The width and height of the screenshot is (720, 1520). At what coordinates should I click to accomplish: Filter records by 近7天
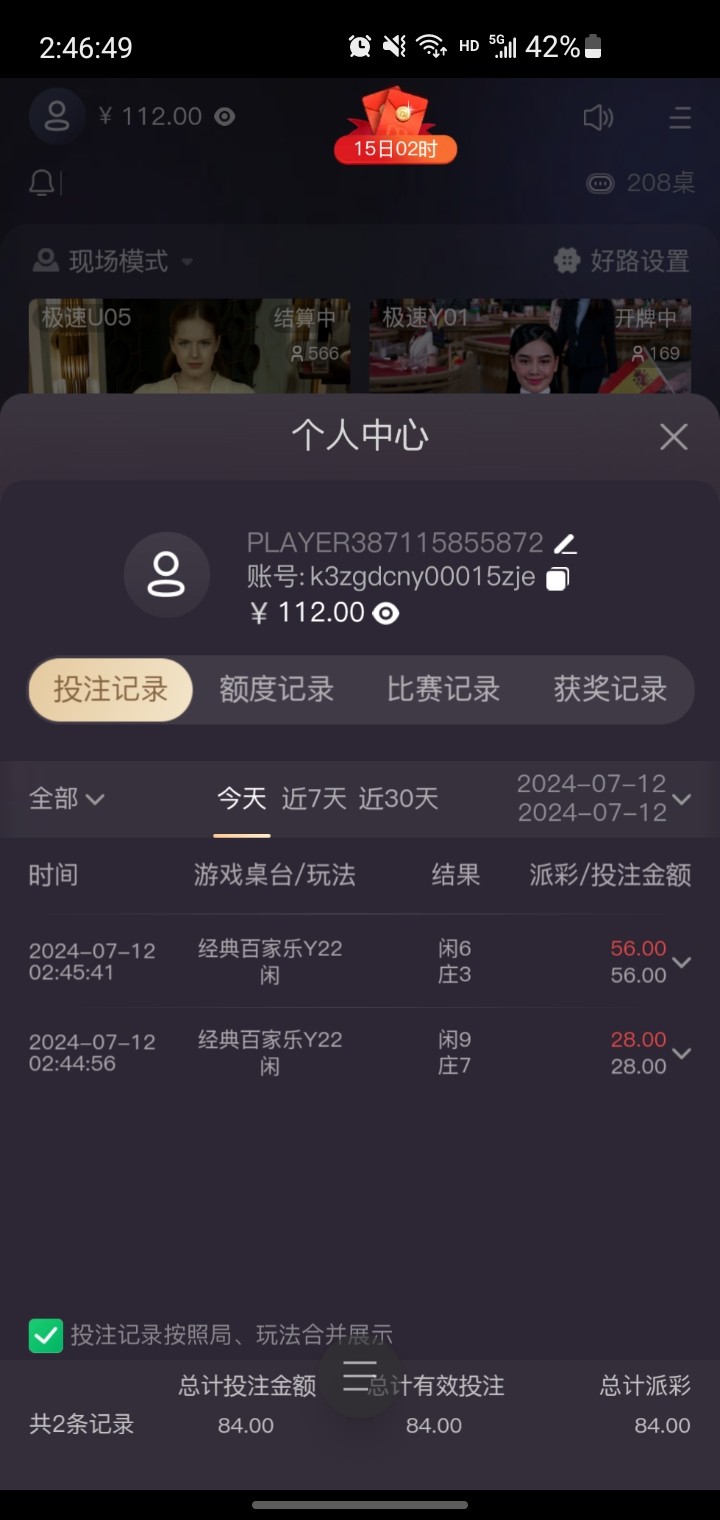[x=313, y=799]
